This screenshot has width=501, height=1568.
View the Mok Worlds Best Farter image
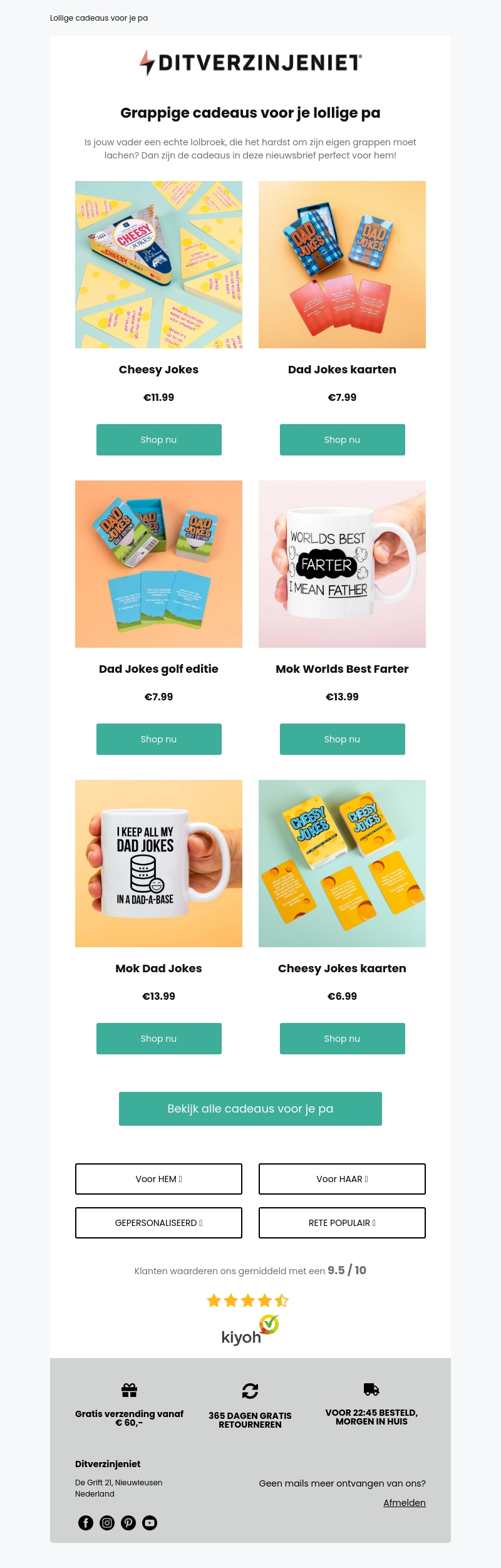point(342,564)
